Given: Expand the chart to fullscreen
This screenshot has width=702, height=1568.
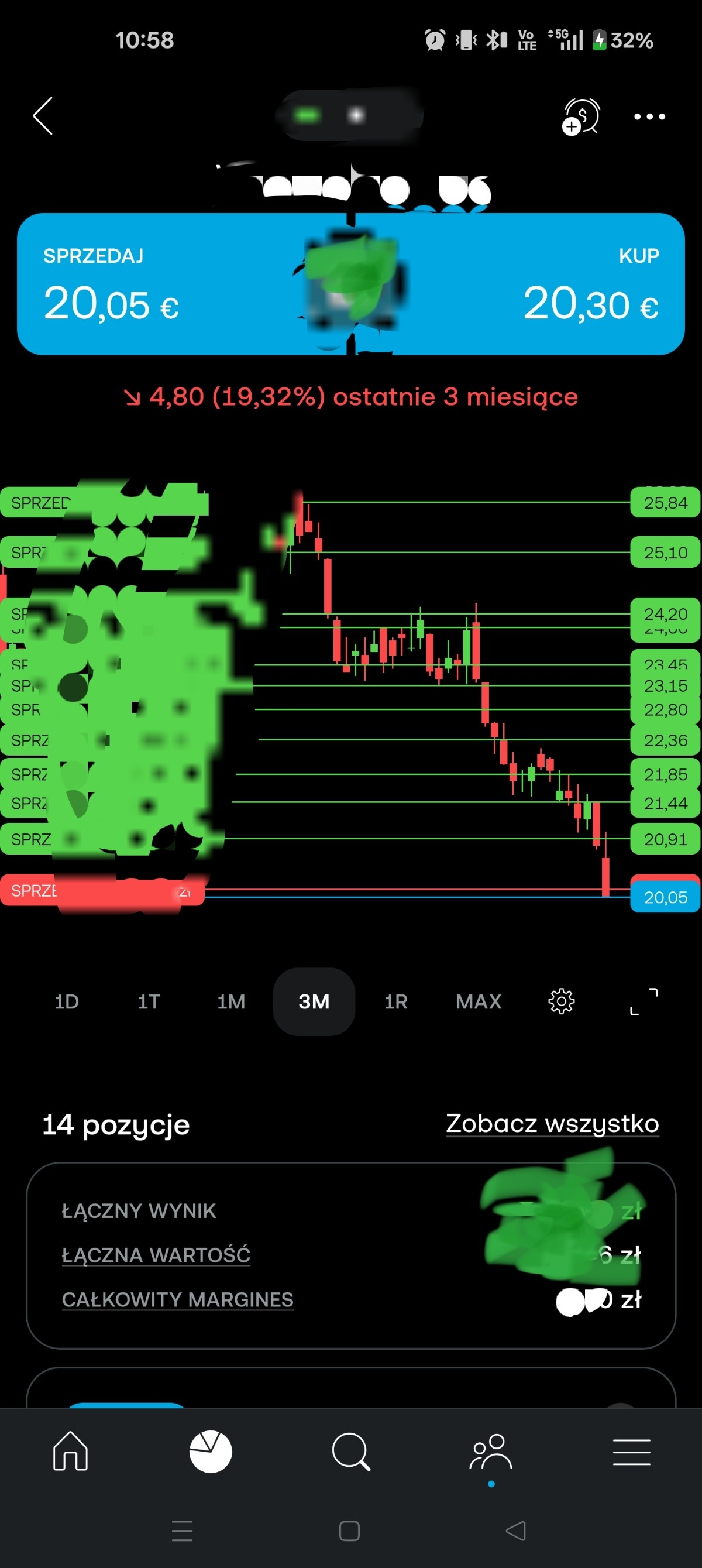Looking at the screenshot, I should click(643, 1001).
